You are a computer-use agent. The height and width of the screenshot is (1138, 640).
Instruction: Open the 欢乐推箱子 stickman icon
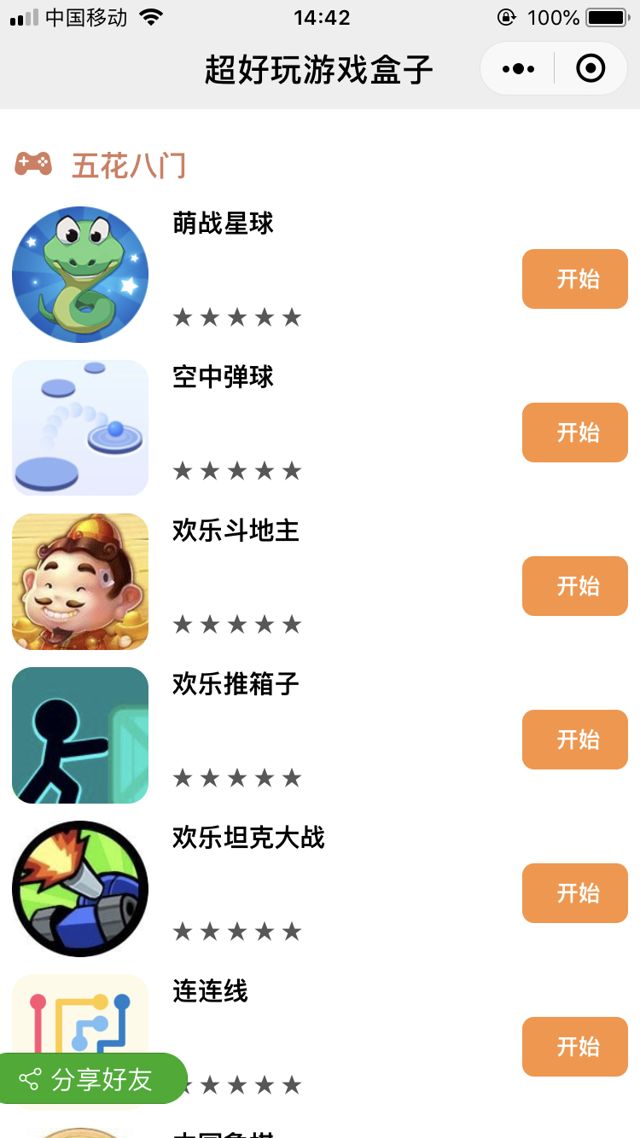[x=80, y=735]
